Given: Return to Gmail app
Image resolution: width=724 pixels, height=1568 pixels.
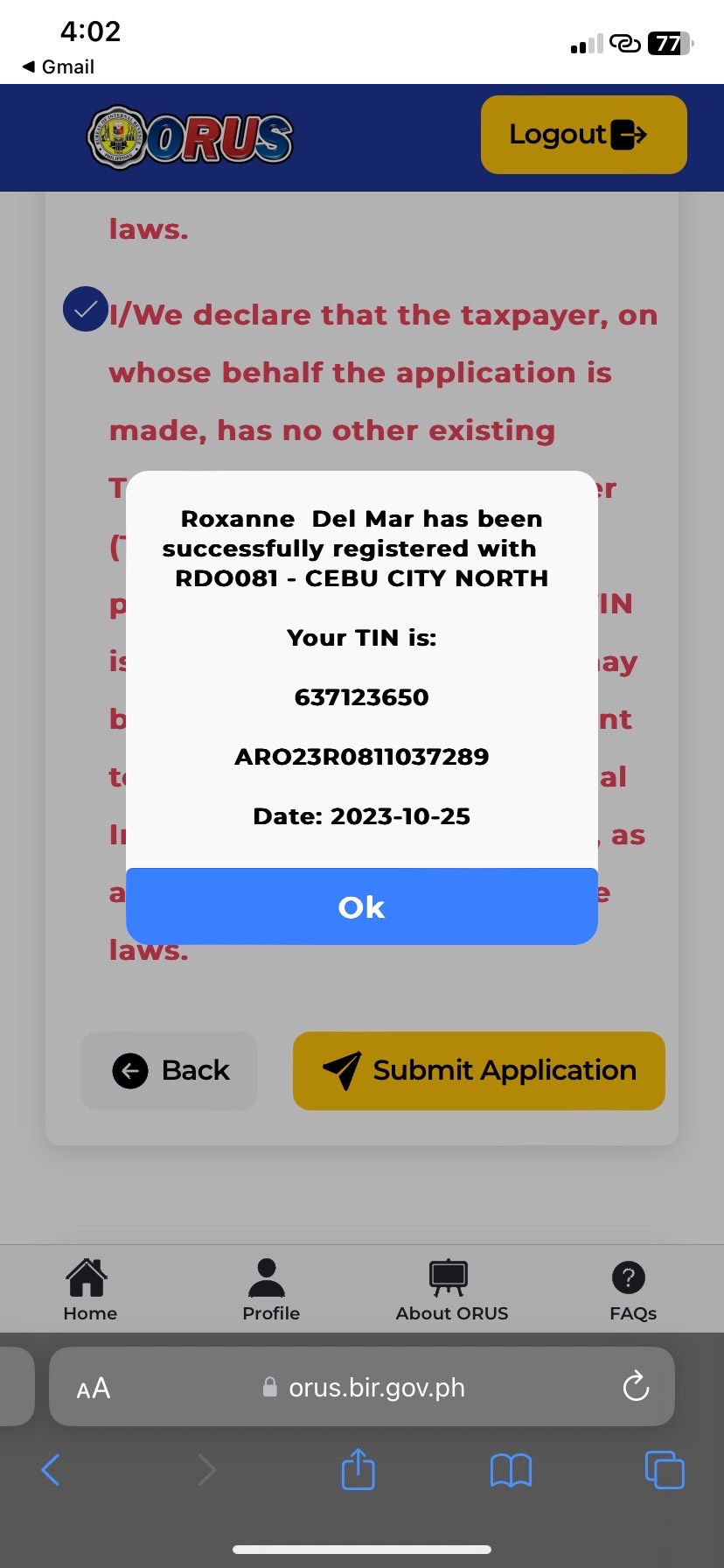Looking at the screenshot, I should point(58,67).
